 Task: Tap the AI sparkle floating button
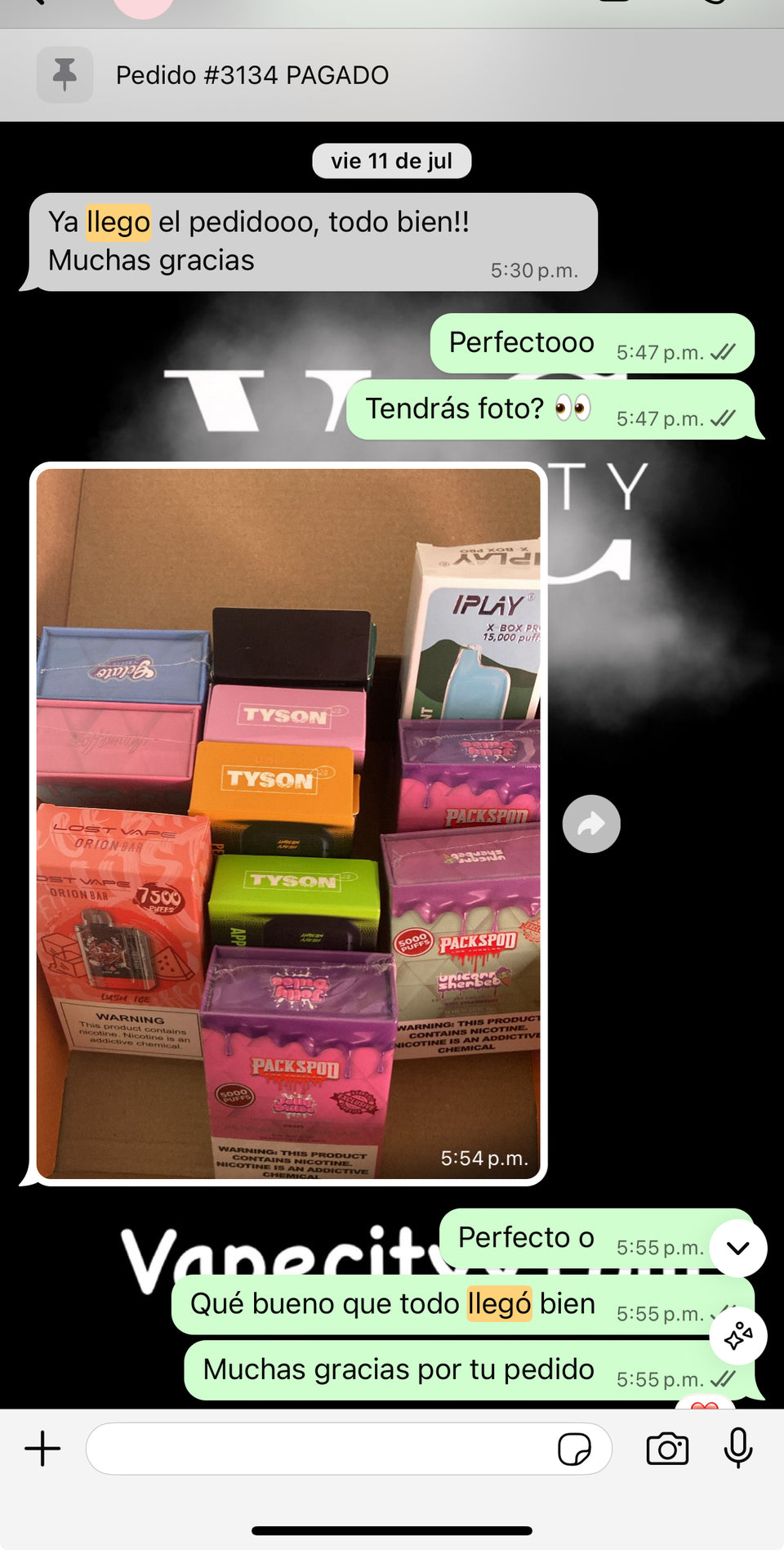[737, 1336]
